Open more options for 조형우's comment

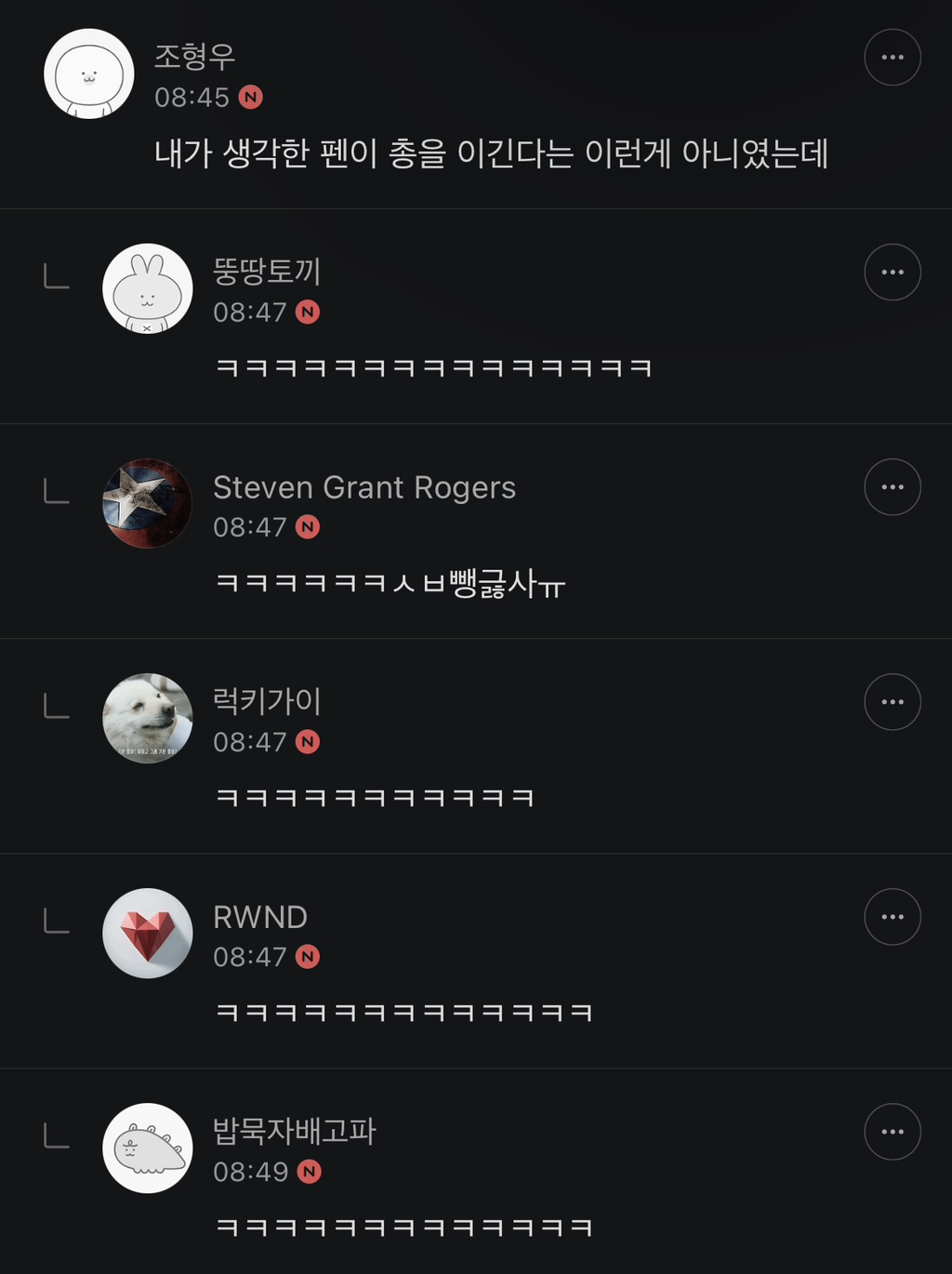pos(892,58)
